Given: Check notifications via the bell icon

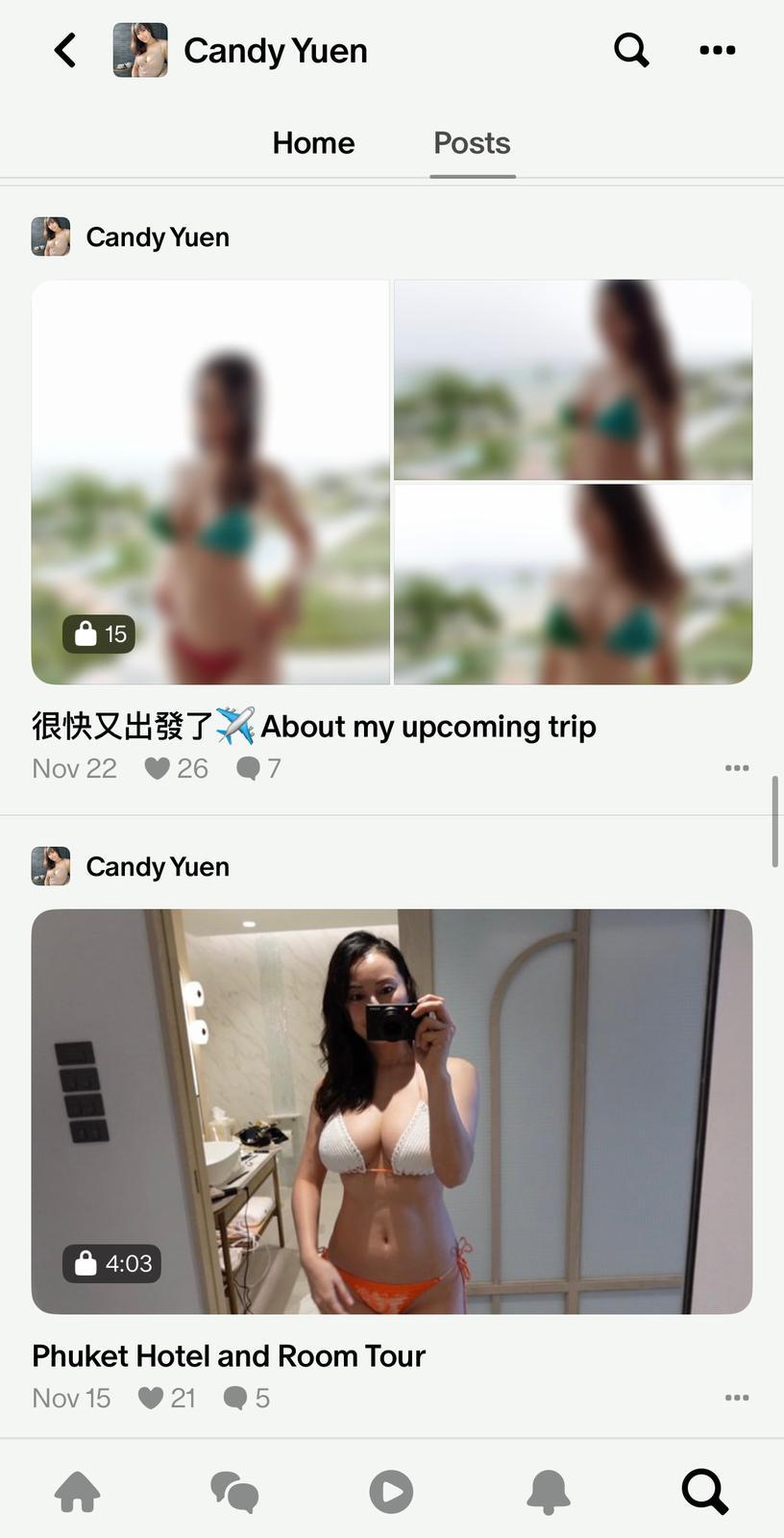Looking at the screenshot, I should pyautogui.click(x=548, y=1491).
